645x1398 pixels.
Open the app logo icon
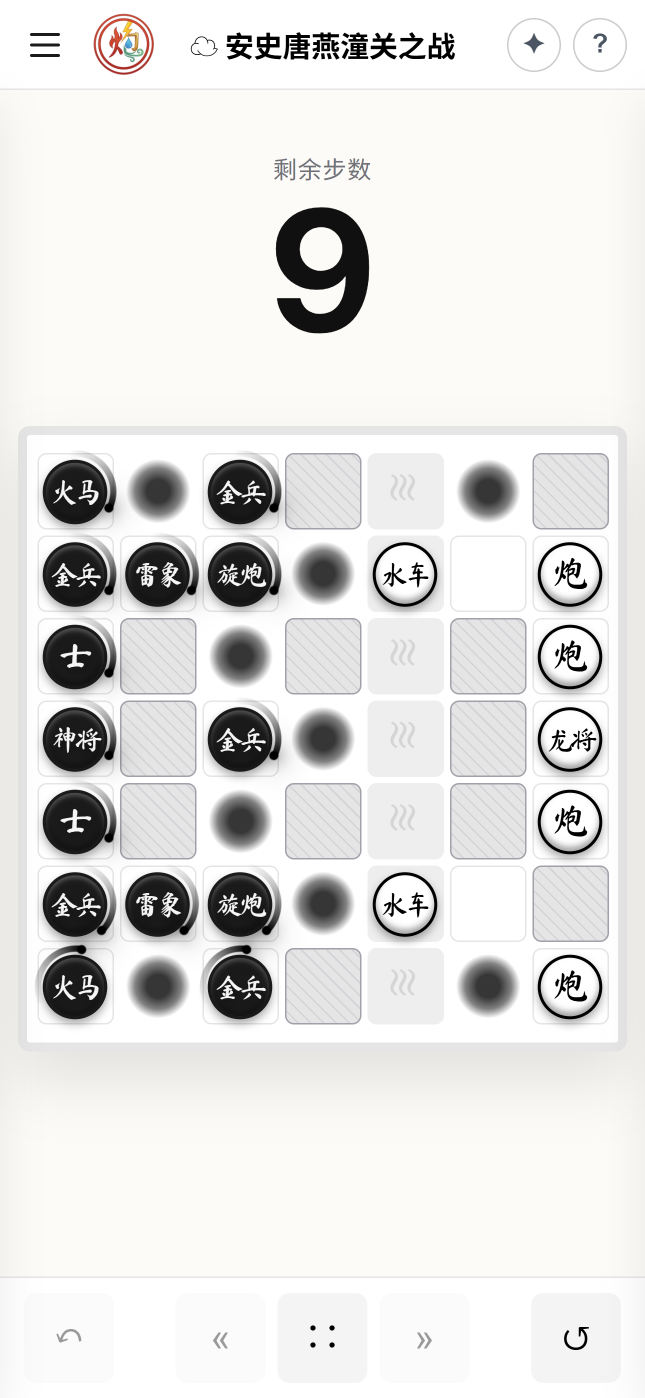(x=124, y=45)
